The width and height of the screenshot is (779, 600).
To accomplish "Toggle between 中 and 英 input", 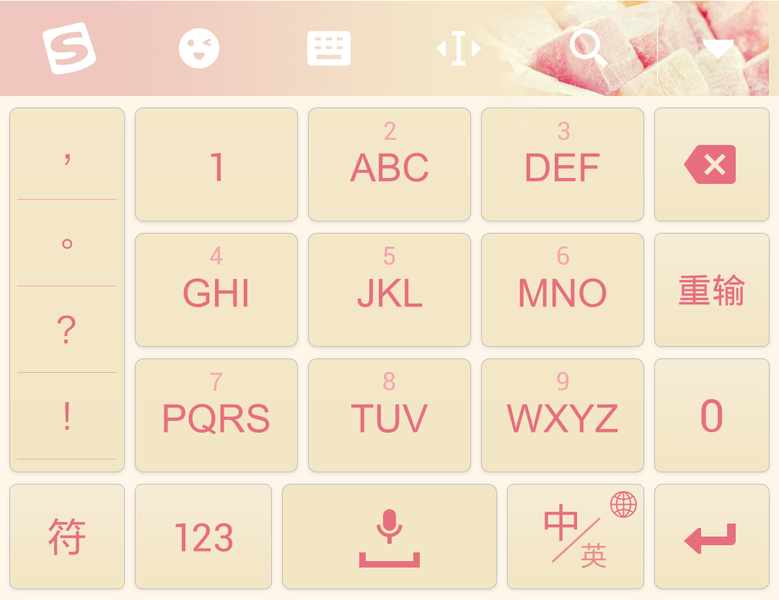I will point(575,536).
